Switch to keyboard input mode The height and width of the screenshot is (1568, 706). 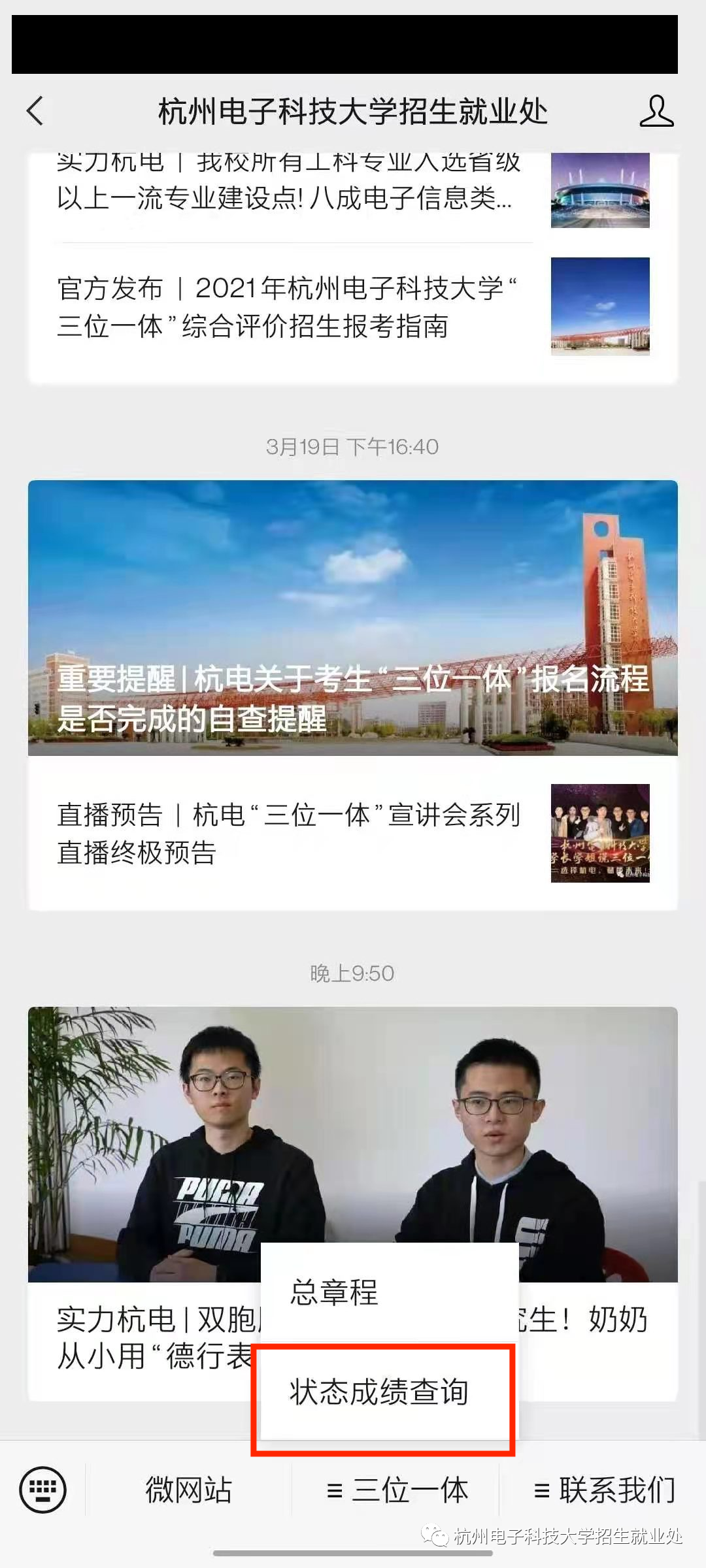tap(43, 1490)
